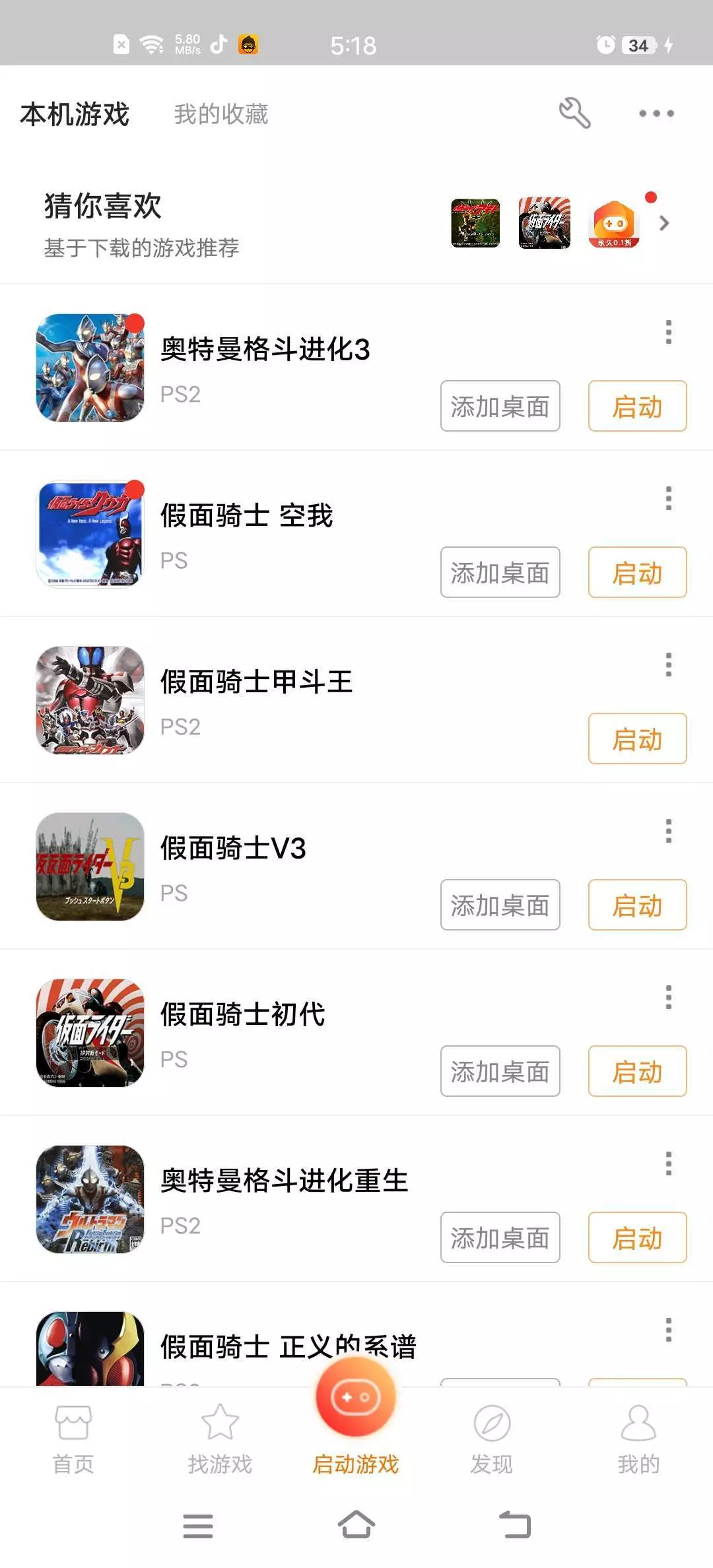Open more options for 假面骑士 空我
713x1568 pixels.
(668, 498)
